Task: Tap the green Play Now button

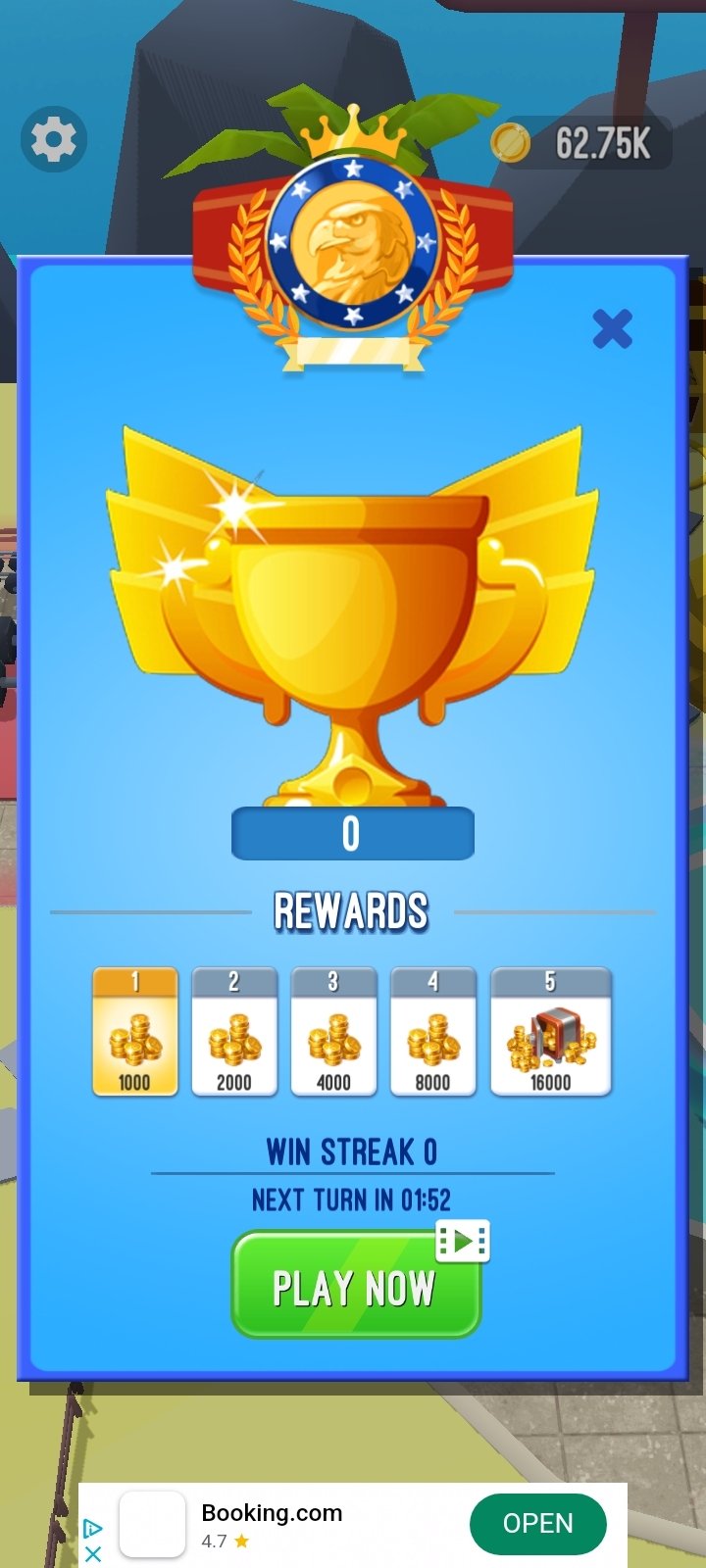Action: [x=356, y=1286]
